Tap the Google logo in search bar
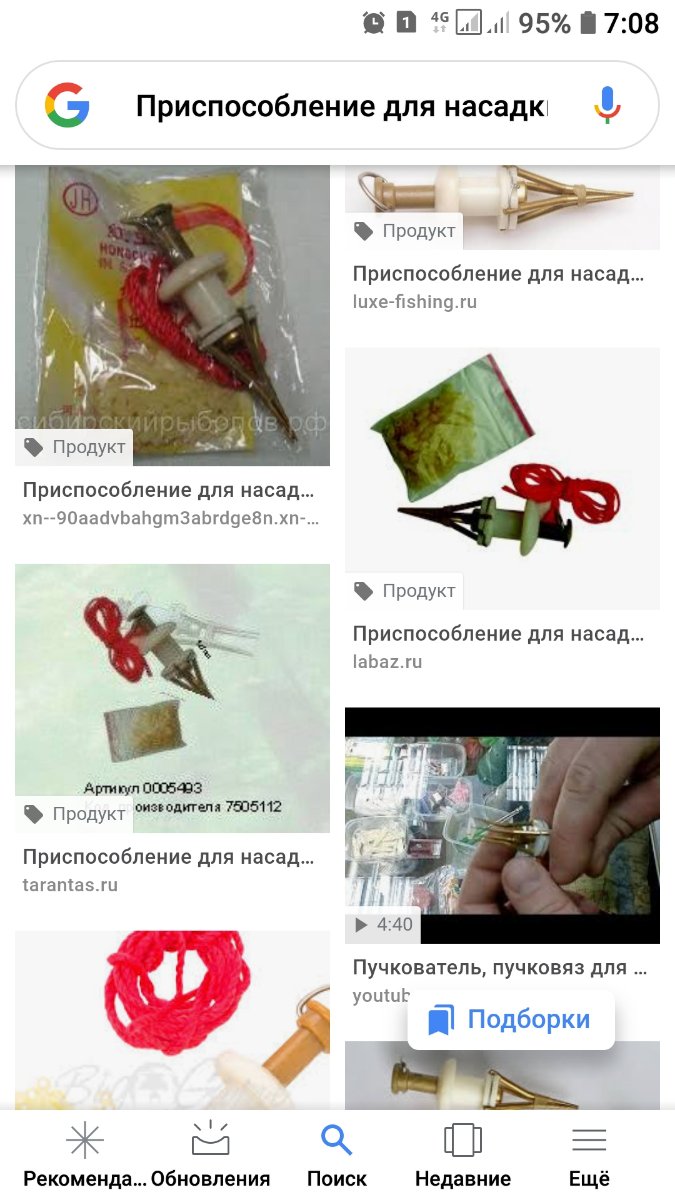Image resolution: width=675 pixels, height=1200 pixels. [x=67, y=106]
